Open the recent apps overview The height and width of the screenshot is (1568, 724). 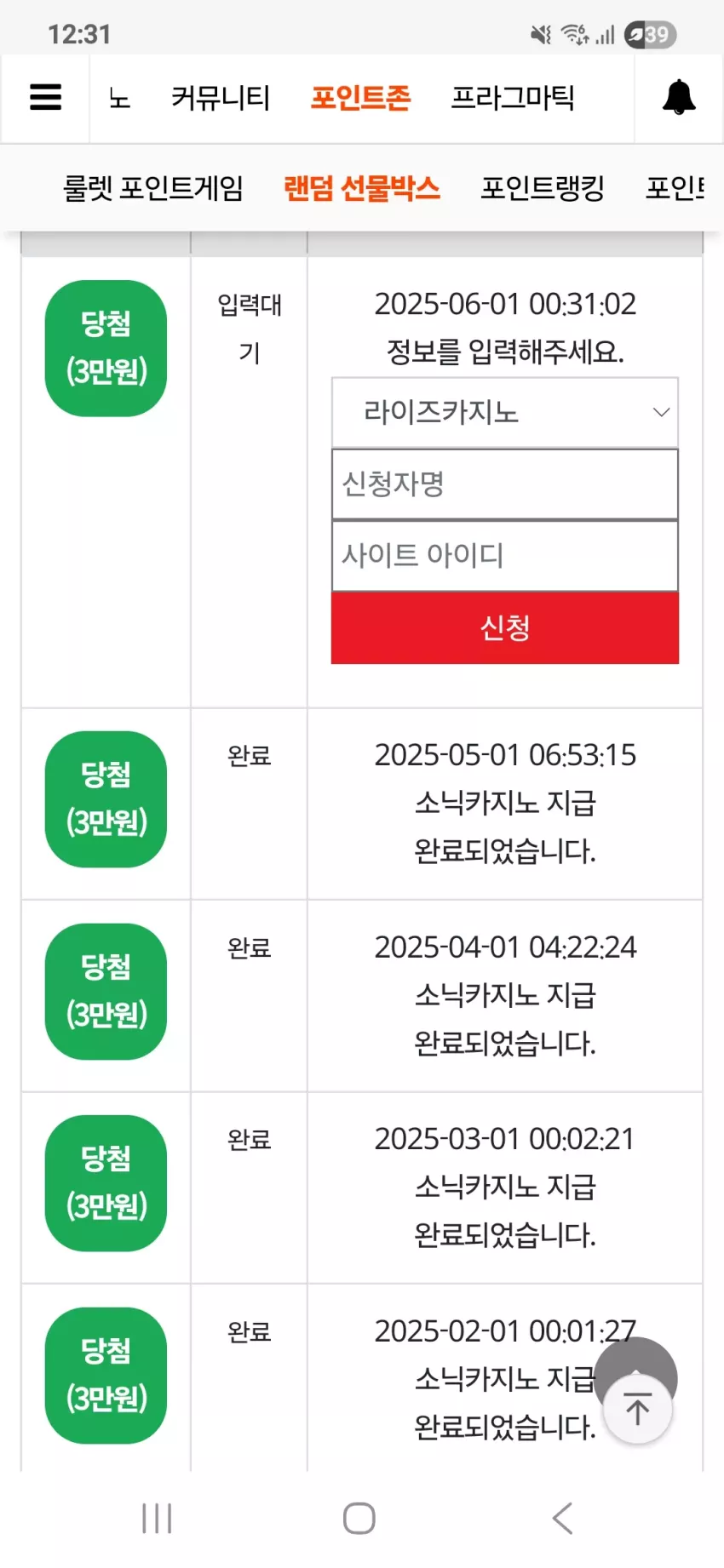157,1518
